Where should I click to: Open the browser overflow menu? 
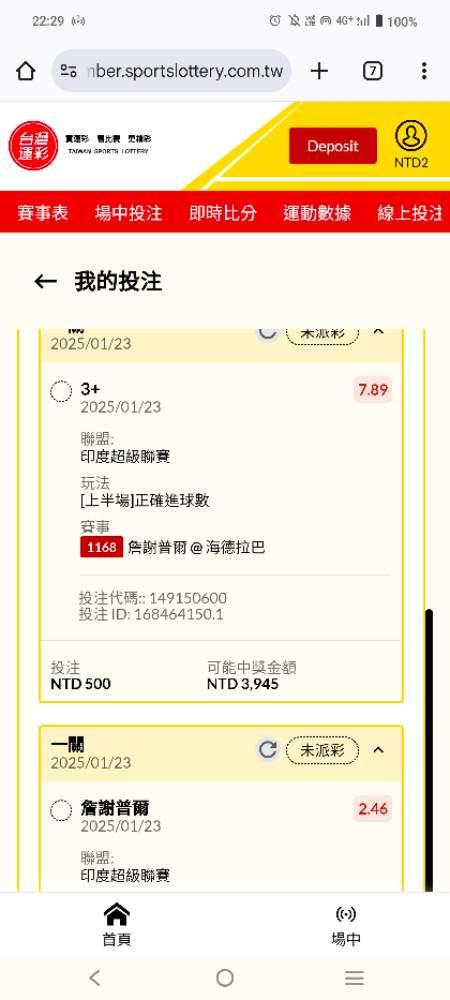click(424, 71)
